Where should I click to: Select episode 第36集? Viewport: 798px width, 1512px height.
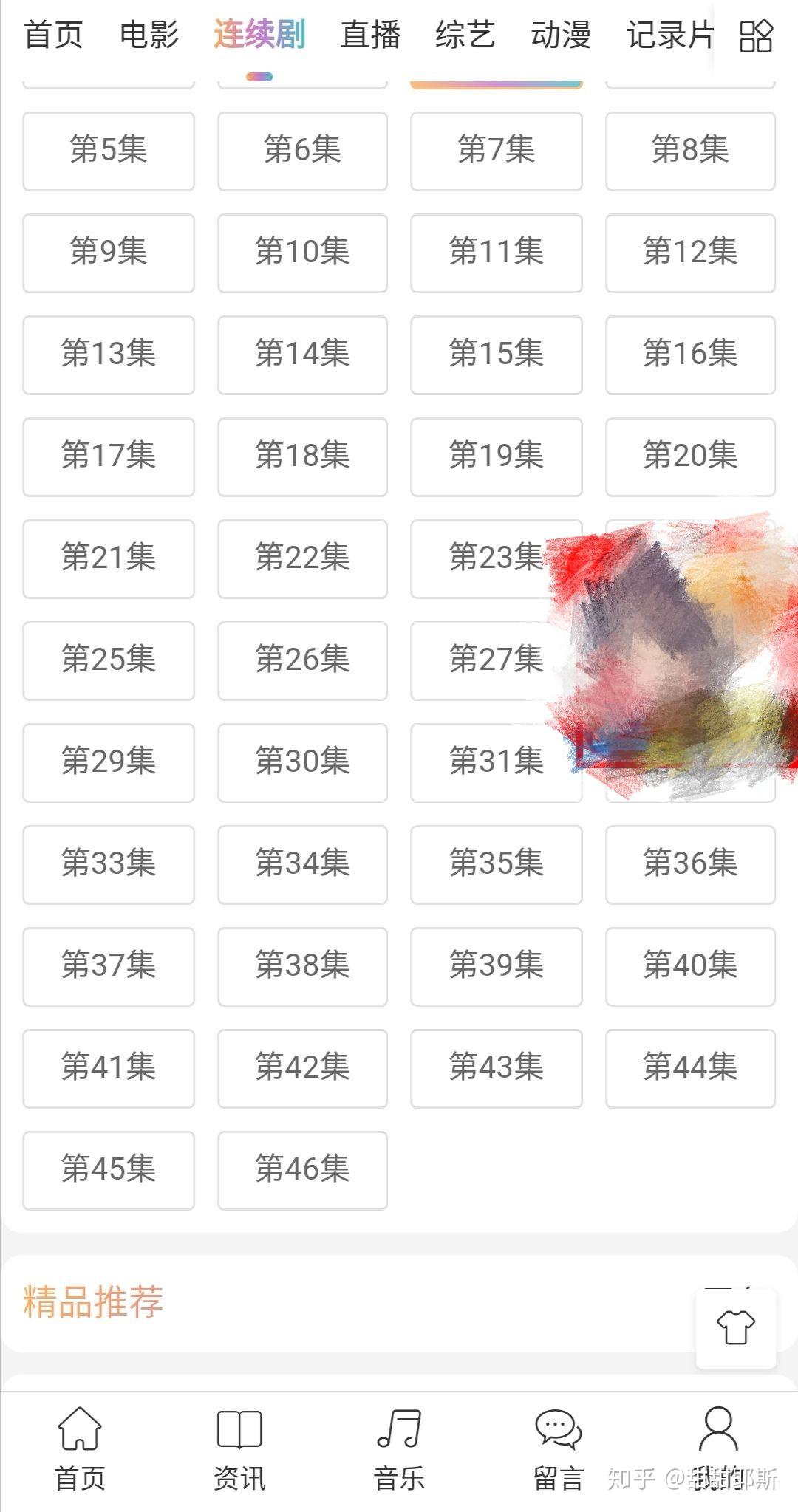[x=690, y=864]
